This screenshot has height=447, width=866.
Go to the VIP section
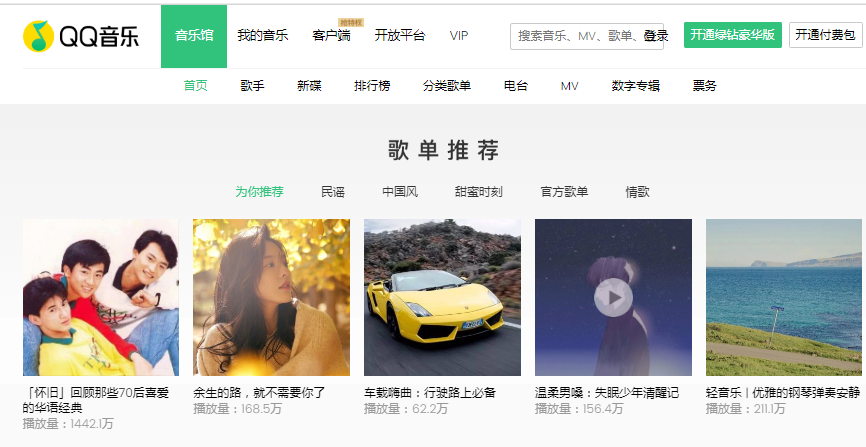(x=459, y=36)
